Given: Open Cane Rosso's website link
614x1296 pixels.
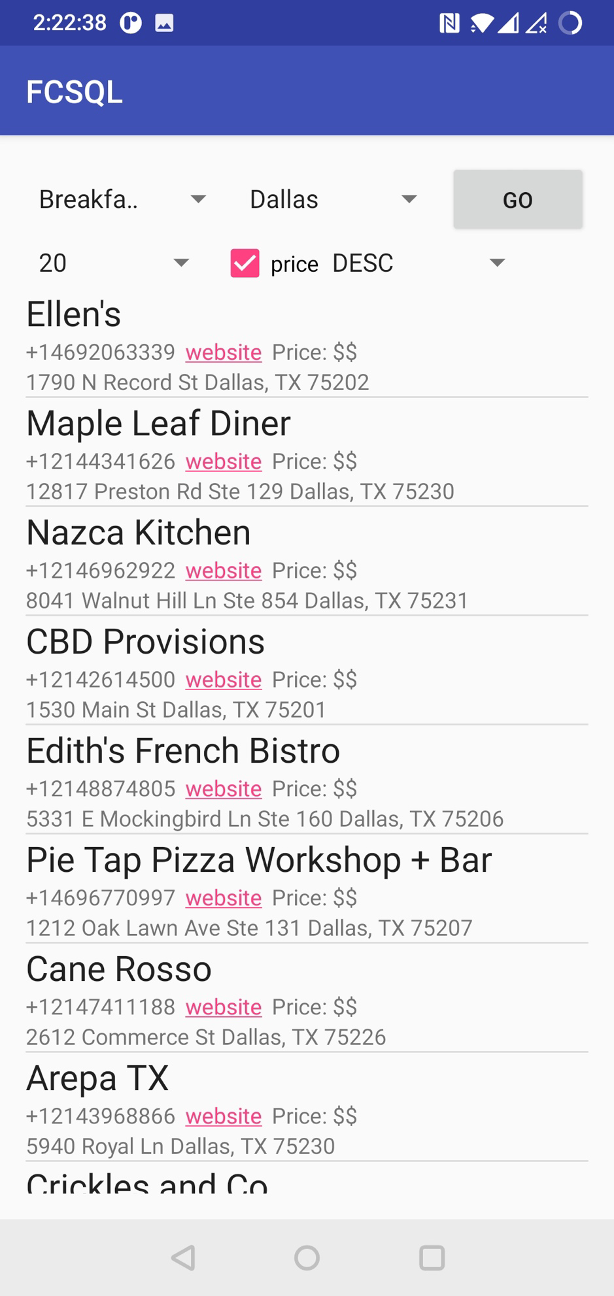Looking at the screenshot, I should click(224, 1006).
